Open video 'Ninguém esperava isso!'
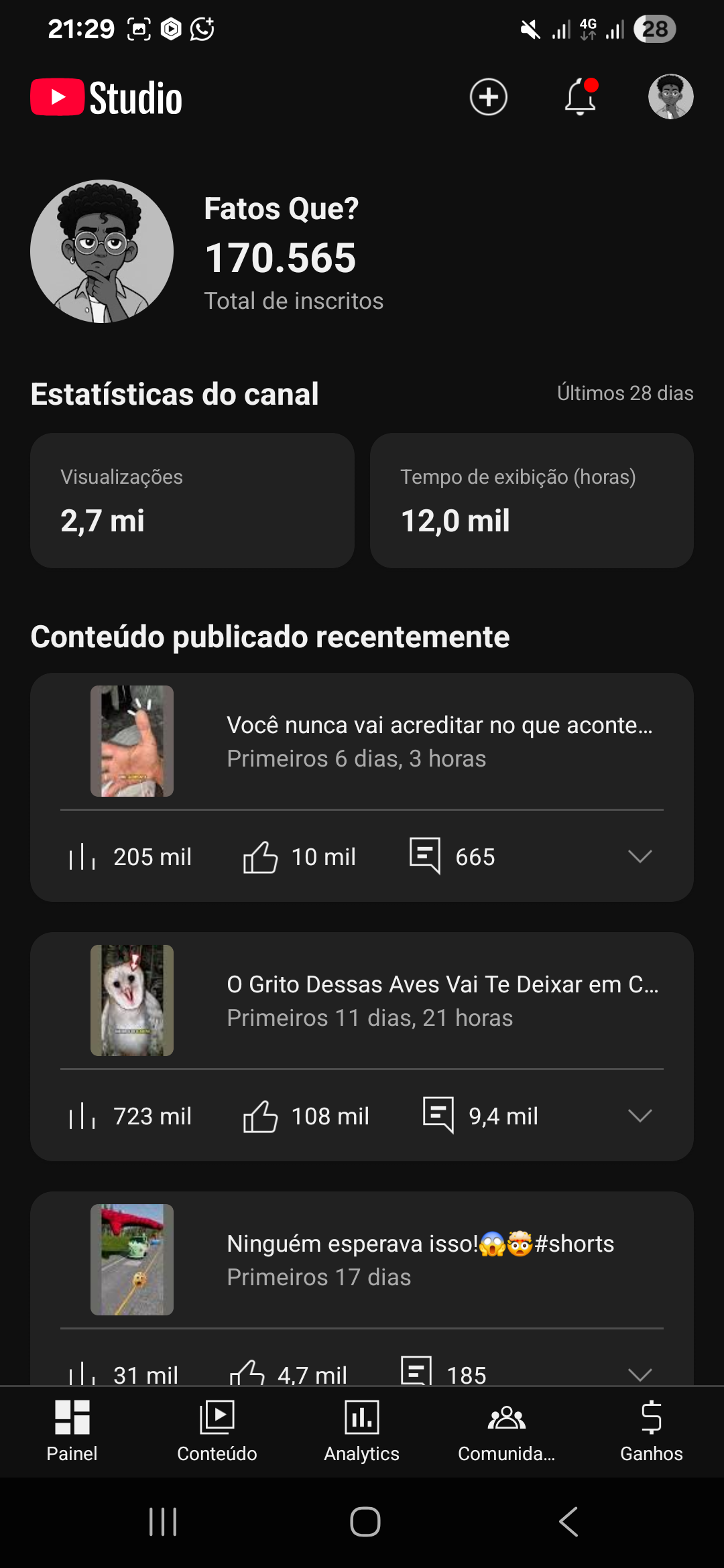Image resolution: width=724 pixels, height=1568 pixels. coord(420,1259)
